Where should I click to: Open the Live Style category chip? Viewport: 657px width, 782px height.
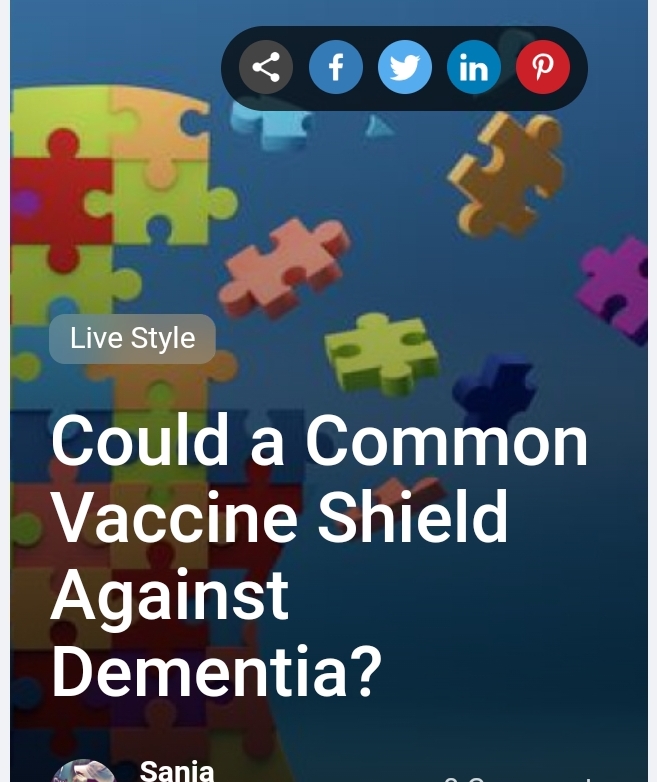[132, 338]
